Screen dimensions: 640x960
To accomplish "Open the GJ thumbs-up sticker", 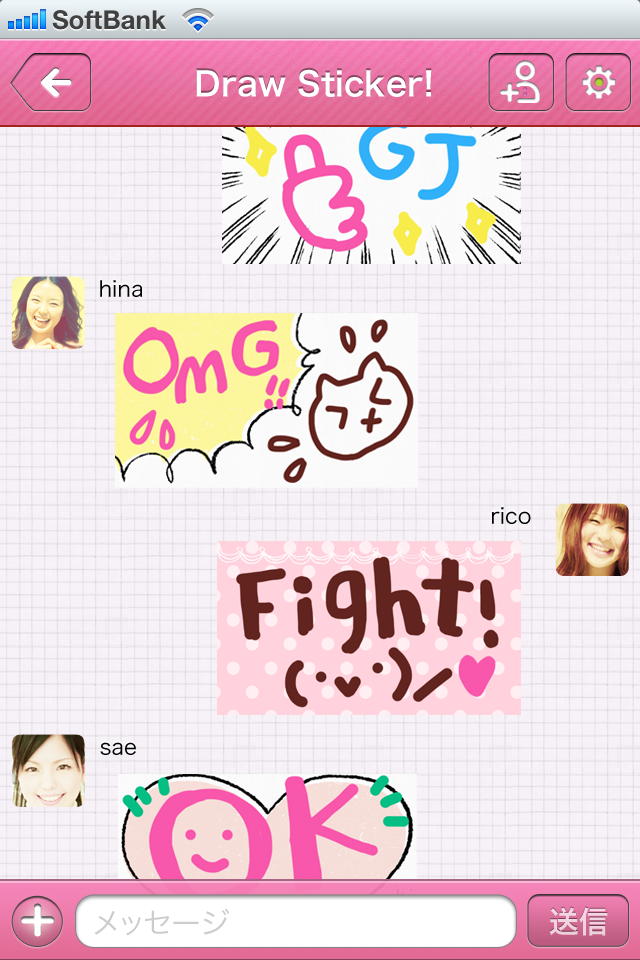I will (x=371, y=196).
